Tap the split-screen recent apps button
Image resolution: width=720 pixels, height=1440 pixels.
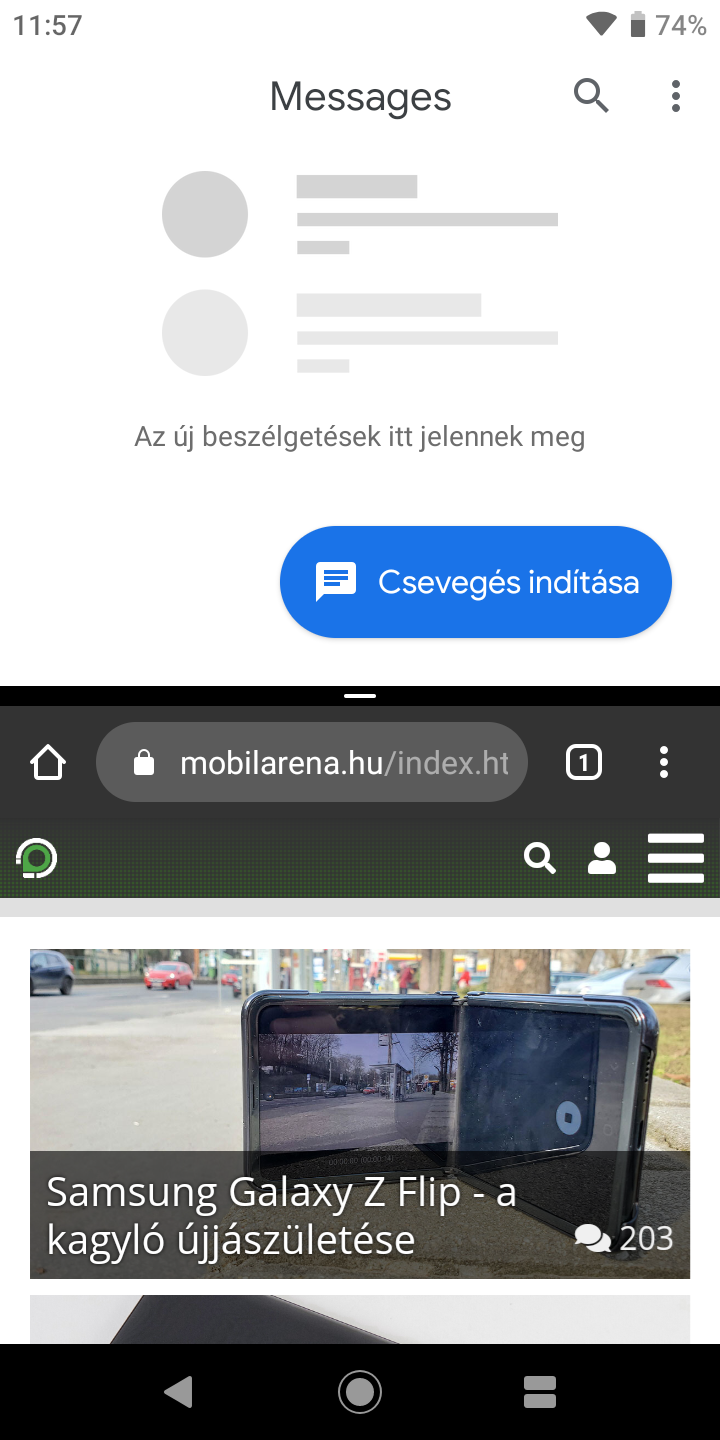click(x=540, y=1391)
